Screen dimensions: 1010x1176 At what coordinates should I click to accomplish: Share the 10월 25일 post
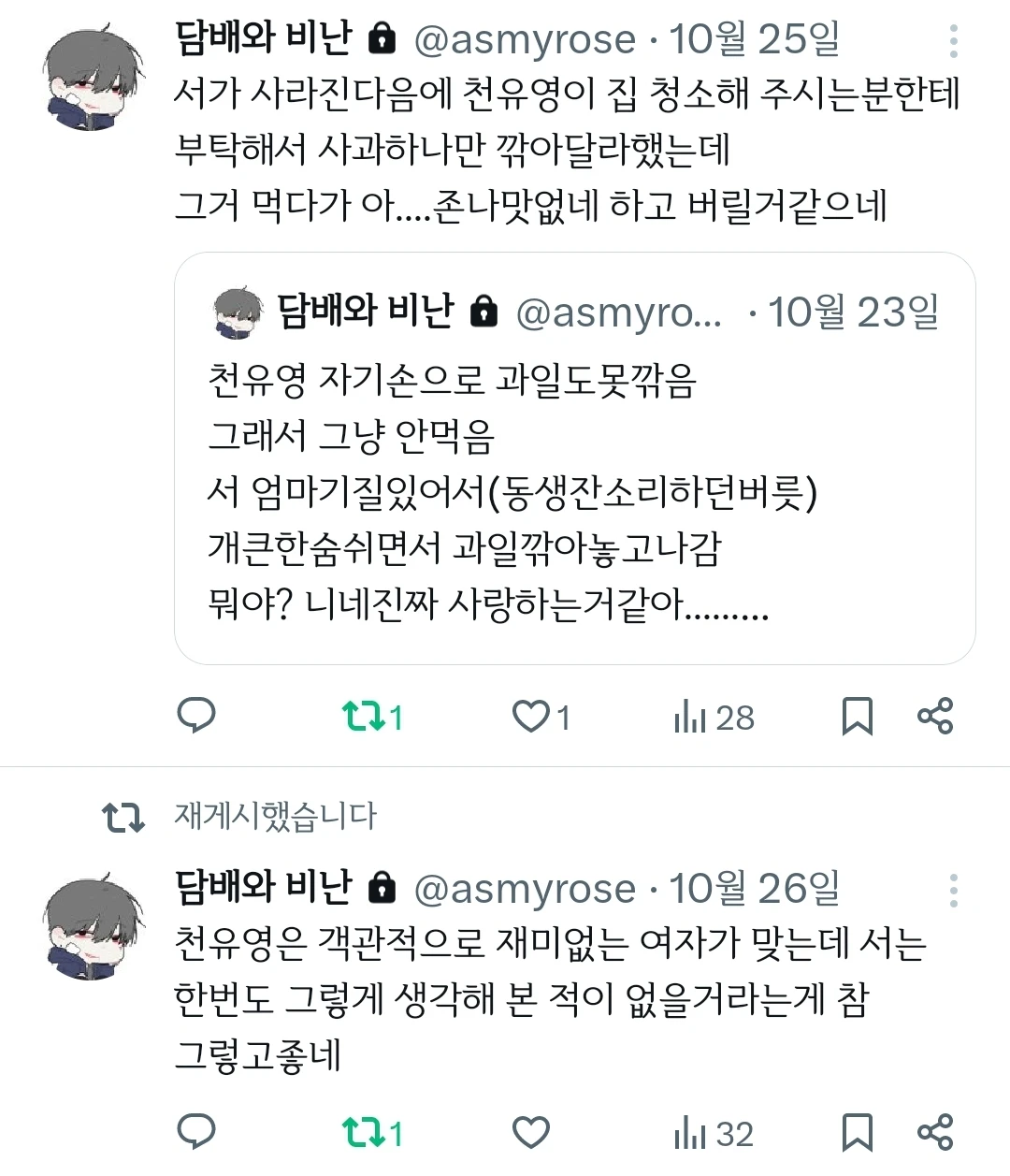tap(934, 717)
